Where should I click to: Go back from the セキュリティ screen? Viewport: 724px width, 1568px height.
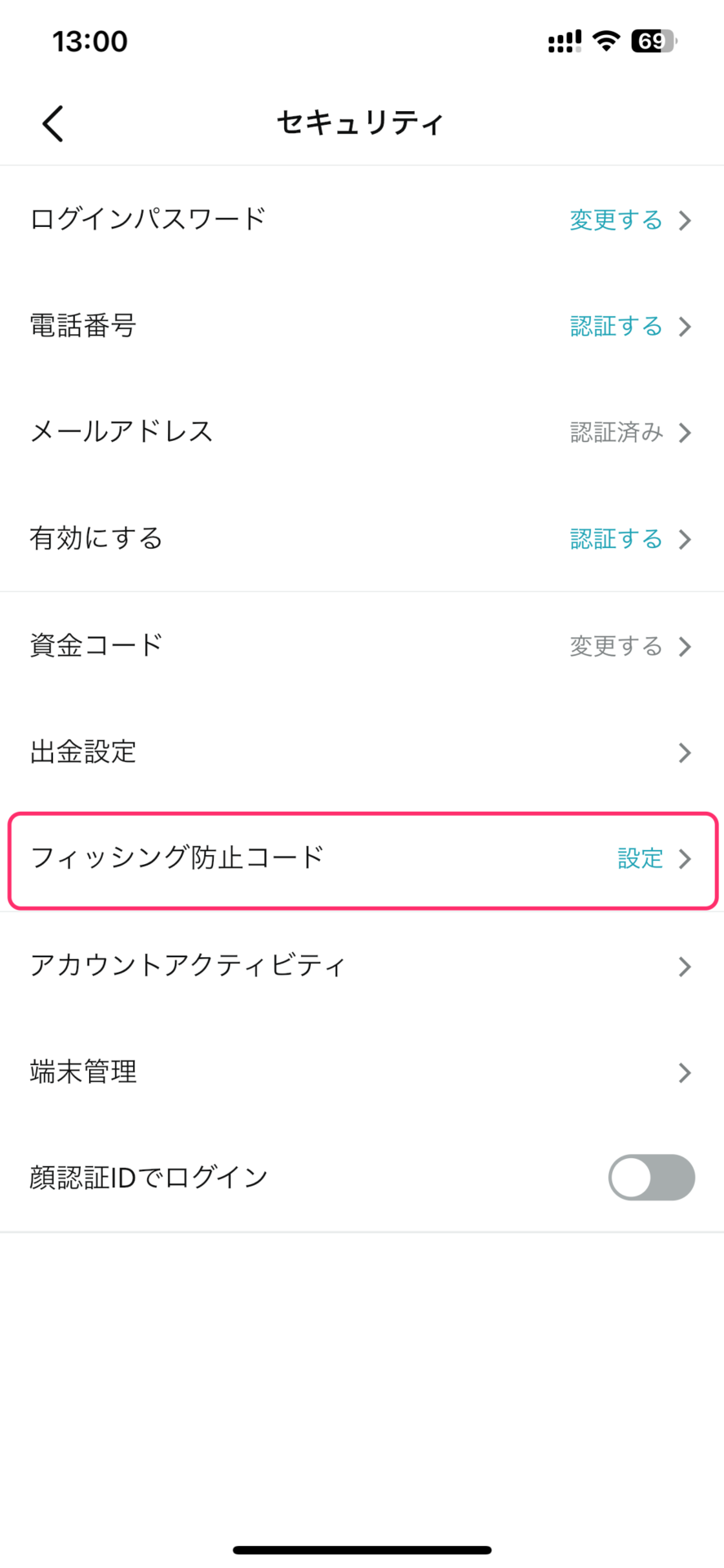click(x=53, y=124)
